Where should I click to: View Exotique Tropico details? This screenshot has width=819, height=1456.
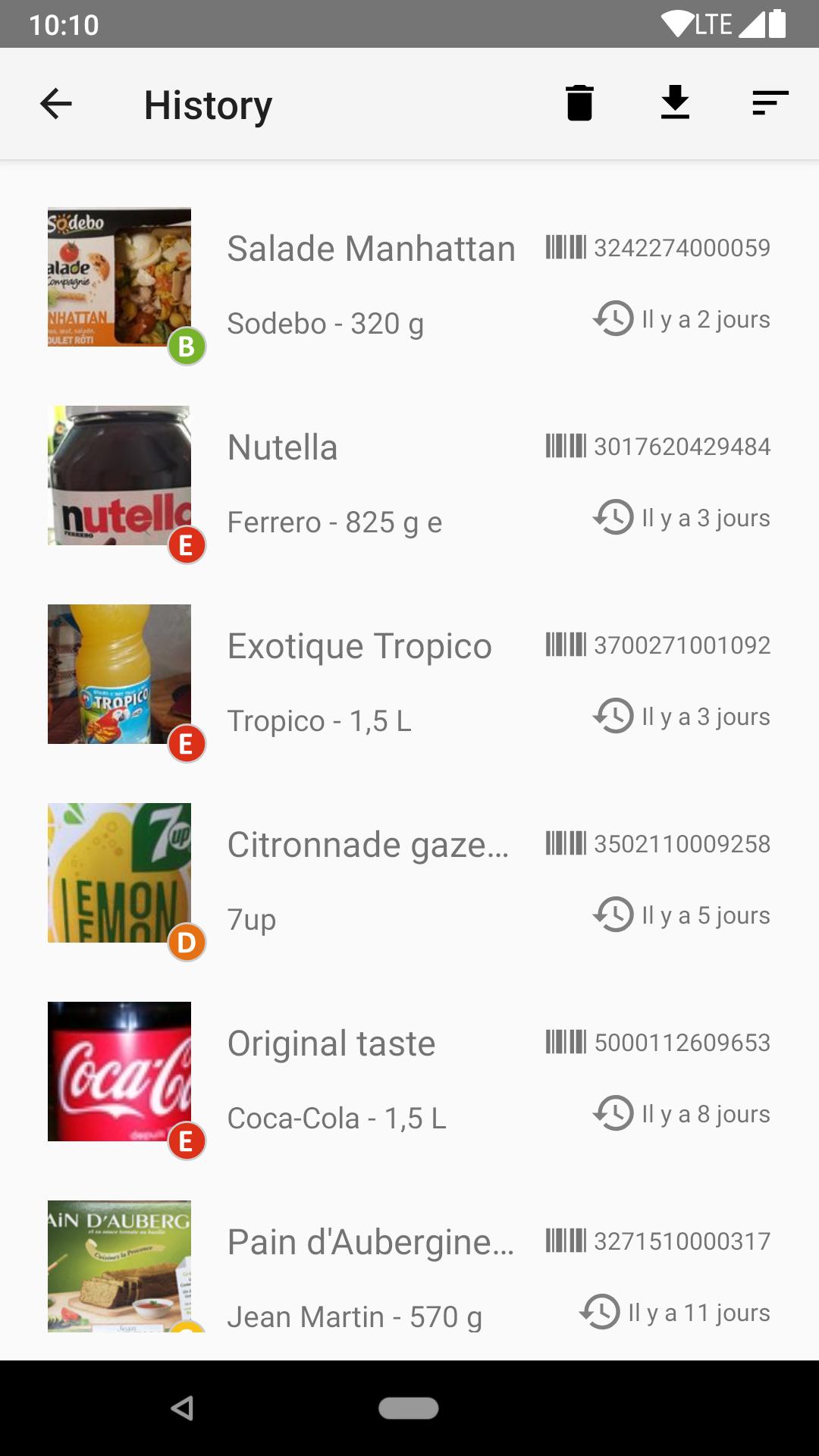point(359,646)
